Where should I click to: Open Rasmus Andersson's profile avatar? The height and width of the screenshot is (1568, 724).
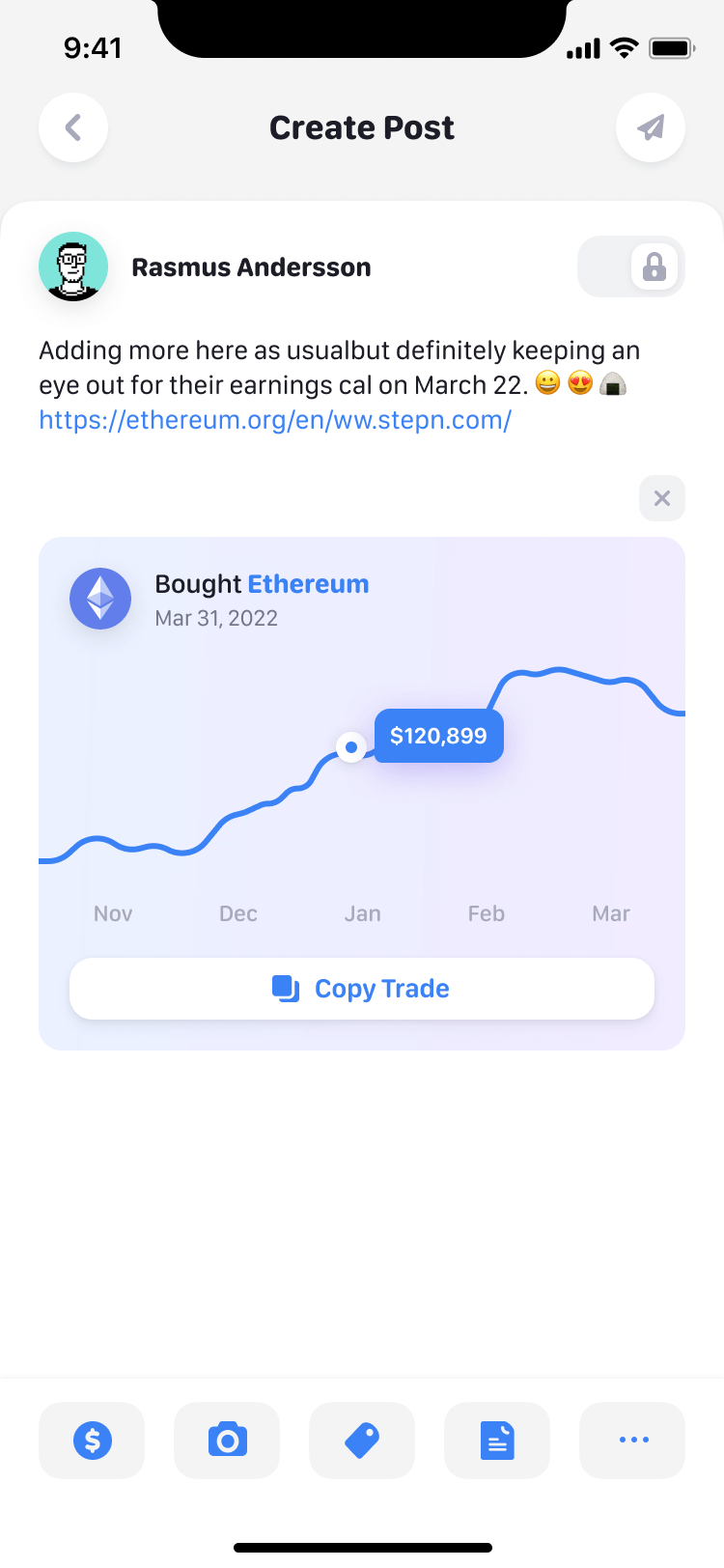pyautogui.click(x=73, y=266)
